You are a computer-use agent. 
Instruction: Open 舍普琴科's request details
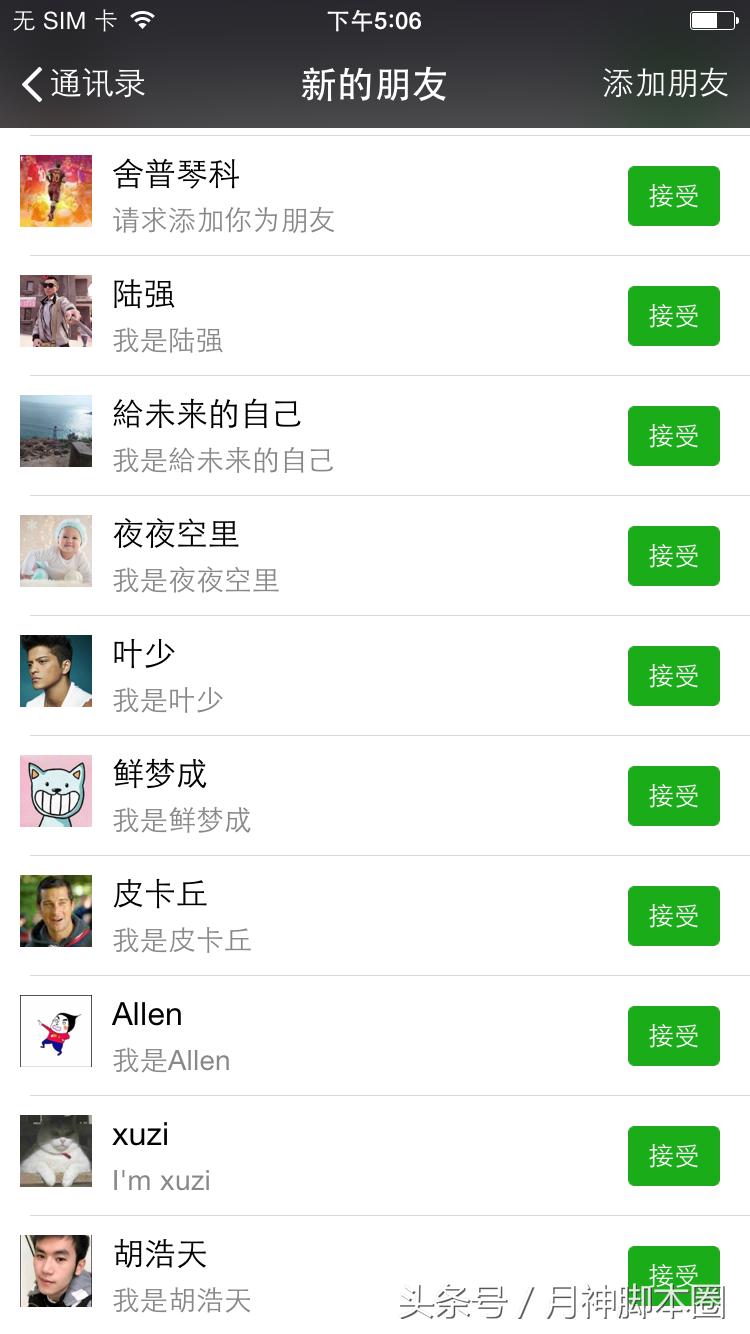(x=300, y=196)
